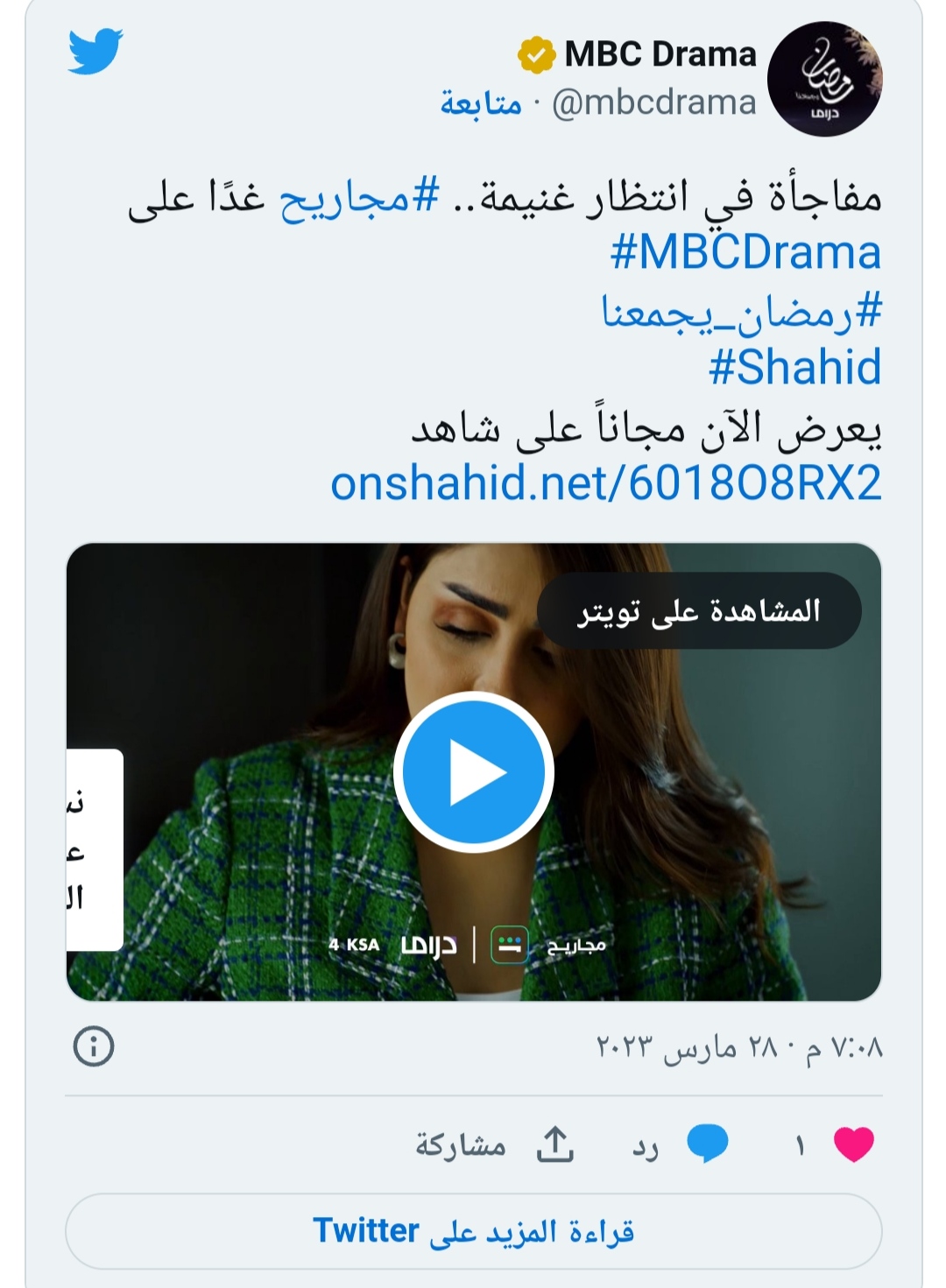Image resolution: width=946 pixels, height=1288 pixels.
Task: Open the #MBCDrama hashtag
Action: [745, 253]
